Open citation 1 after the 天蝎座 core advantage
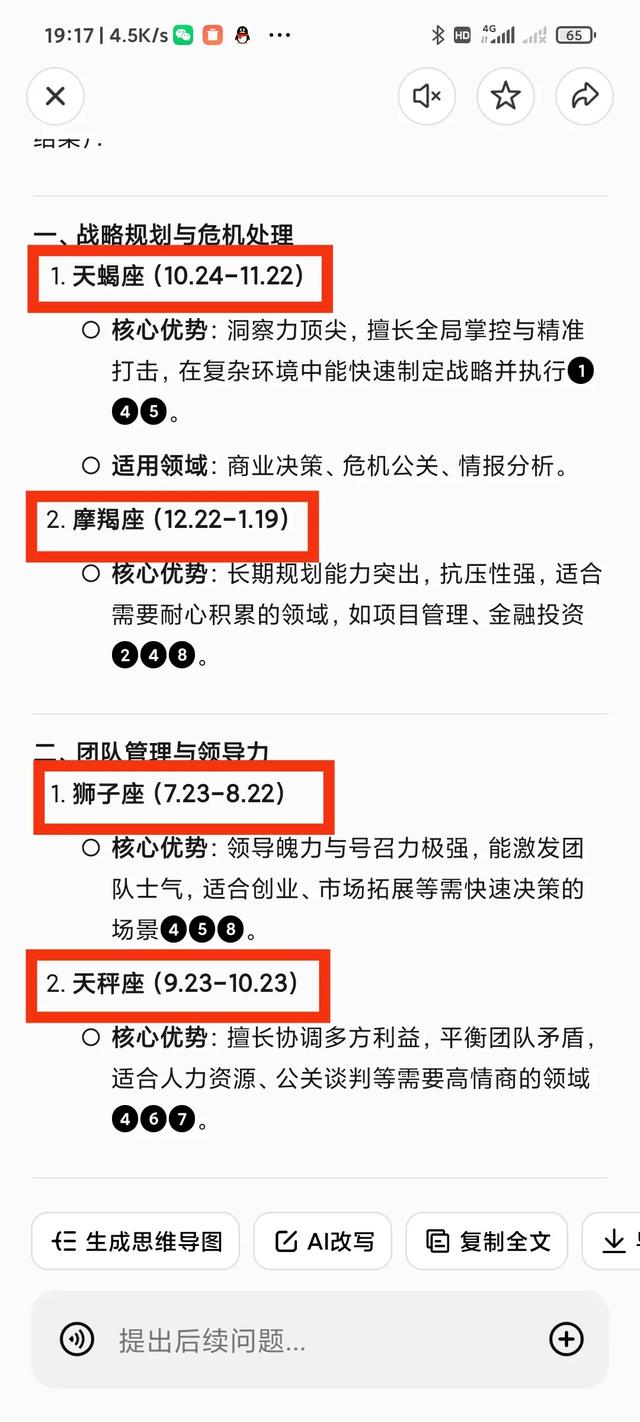640x1422 pixels. click(x=581, y=371)
